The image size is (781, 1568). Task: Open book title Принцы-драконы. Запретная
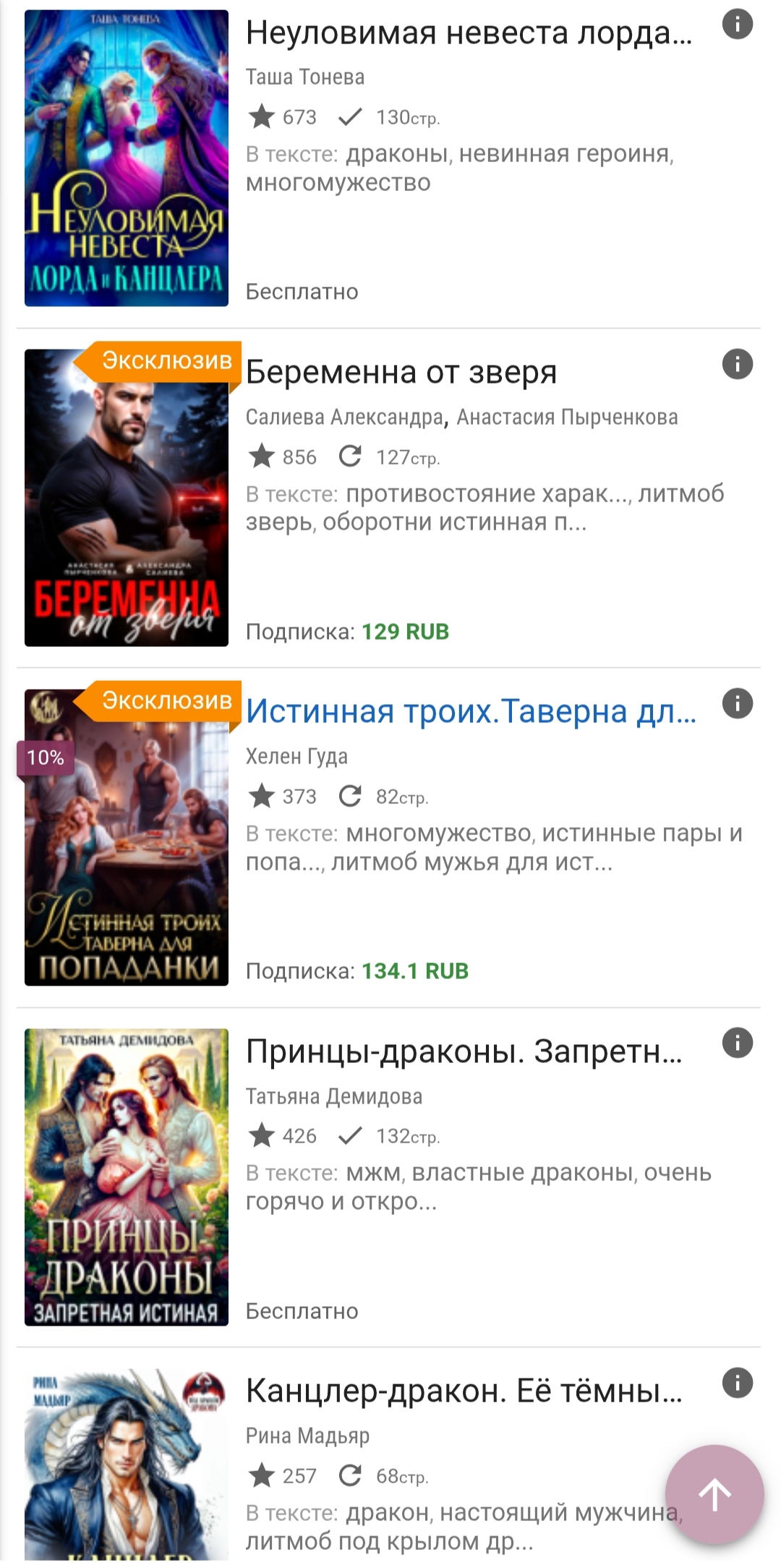(464, 1052)
